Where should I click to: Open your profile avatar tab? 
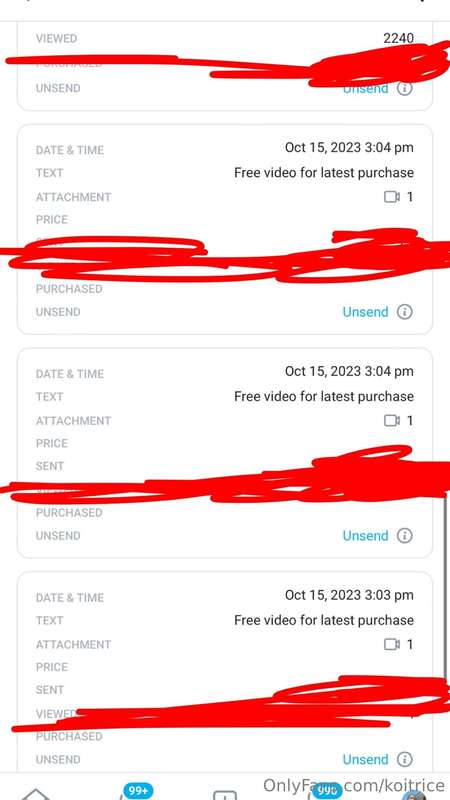tap(414, 795)
